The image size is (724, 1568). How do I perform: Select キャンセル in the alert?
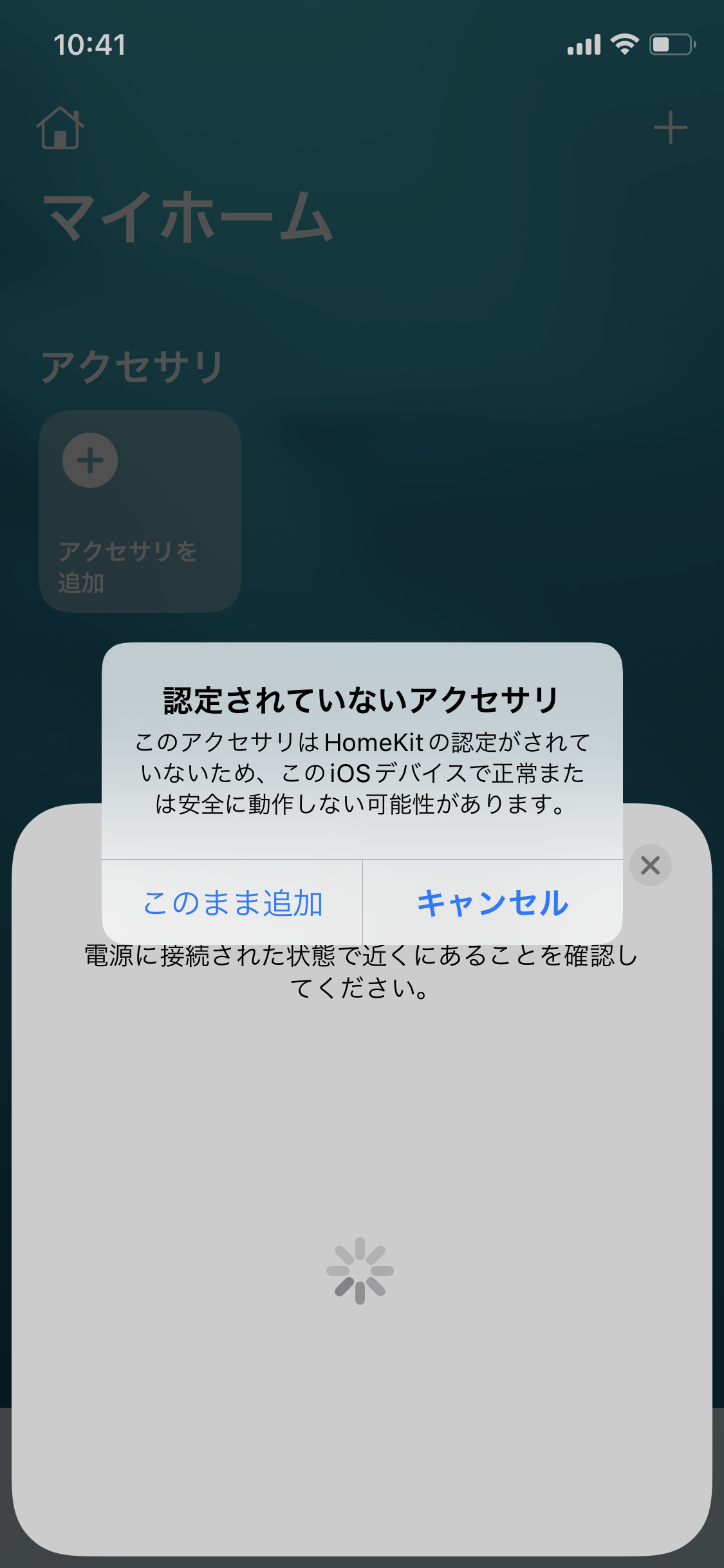(493, 902)
